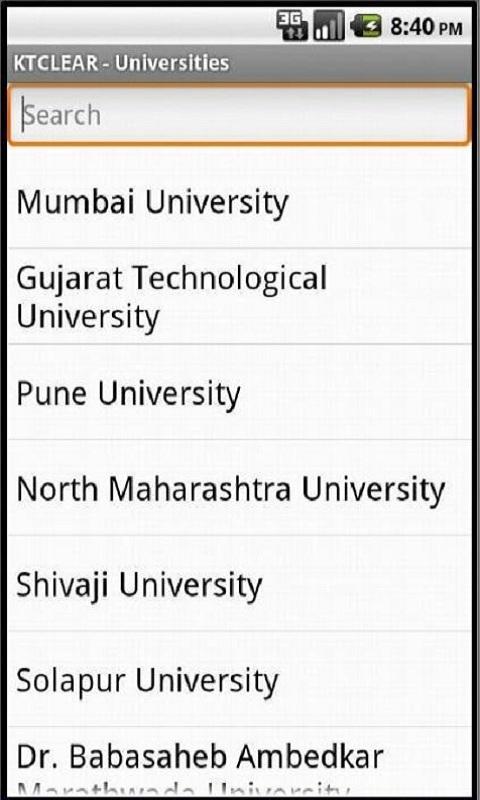Open Shivaji University
This screenshot has height=800, width=480.
240,583
